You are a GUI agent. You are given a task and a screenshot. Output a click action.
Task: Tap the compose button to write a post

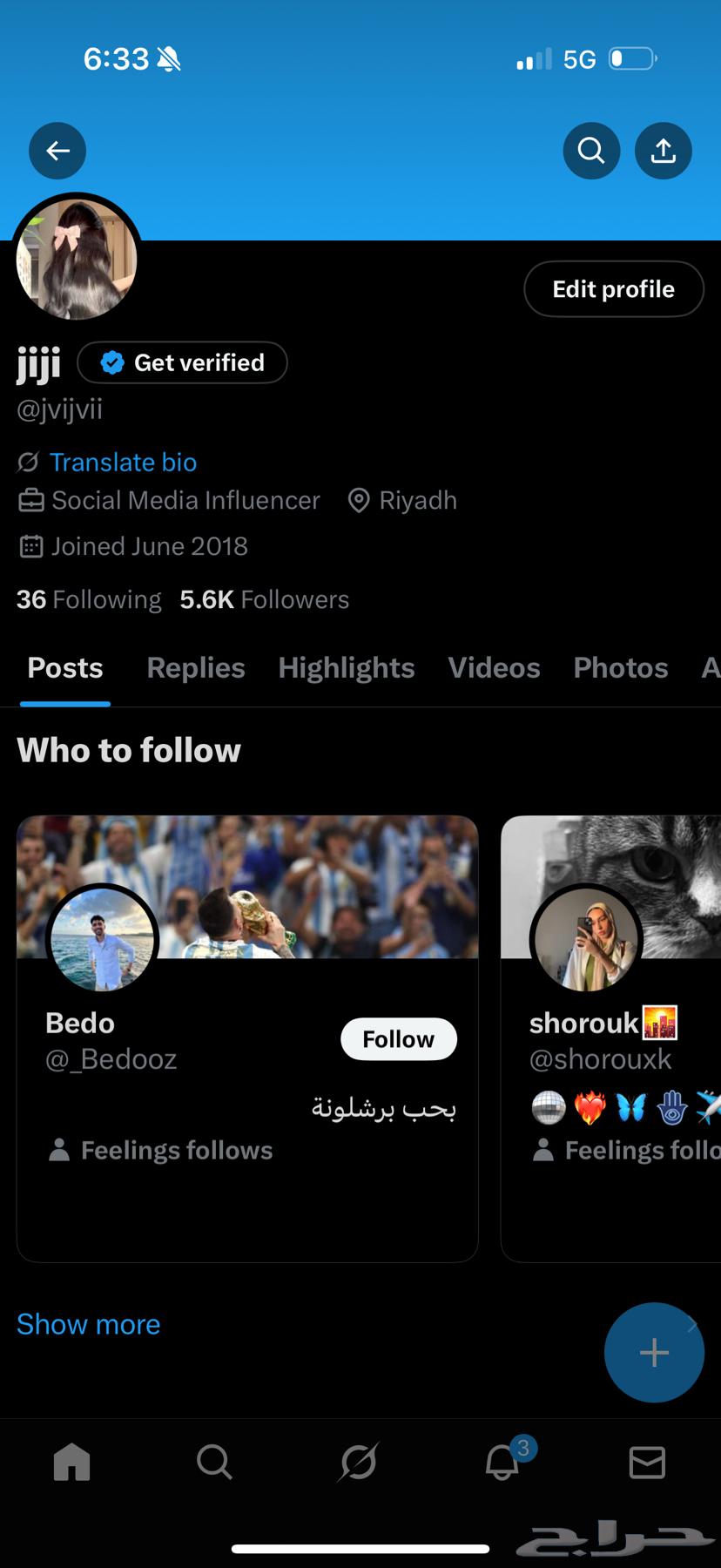[x=653, y=1353]
